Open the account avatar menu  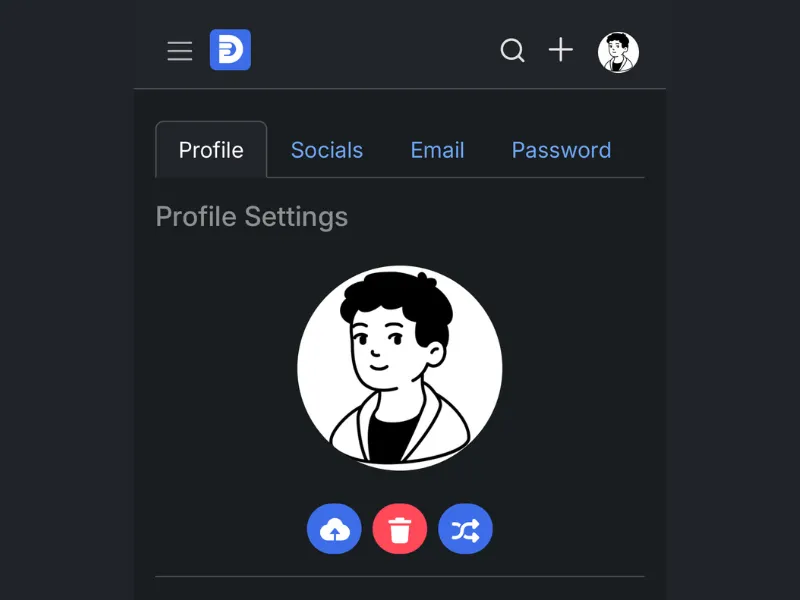pyautogui.click(x=618, y=52)
